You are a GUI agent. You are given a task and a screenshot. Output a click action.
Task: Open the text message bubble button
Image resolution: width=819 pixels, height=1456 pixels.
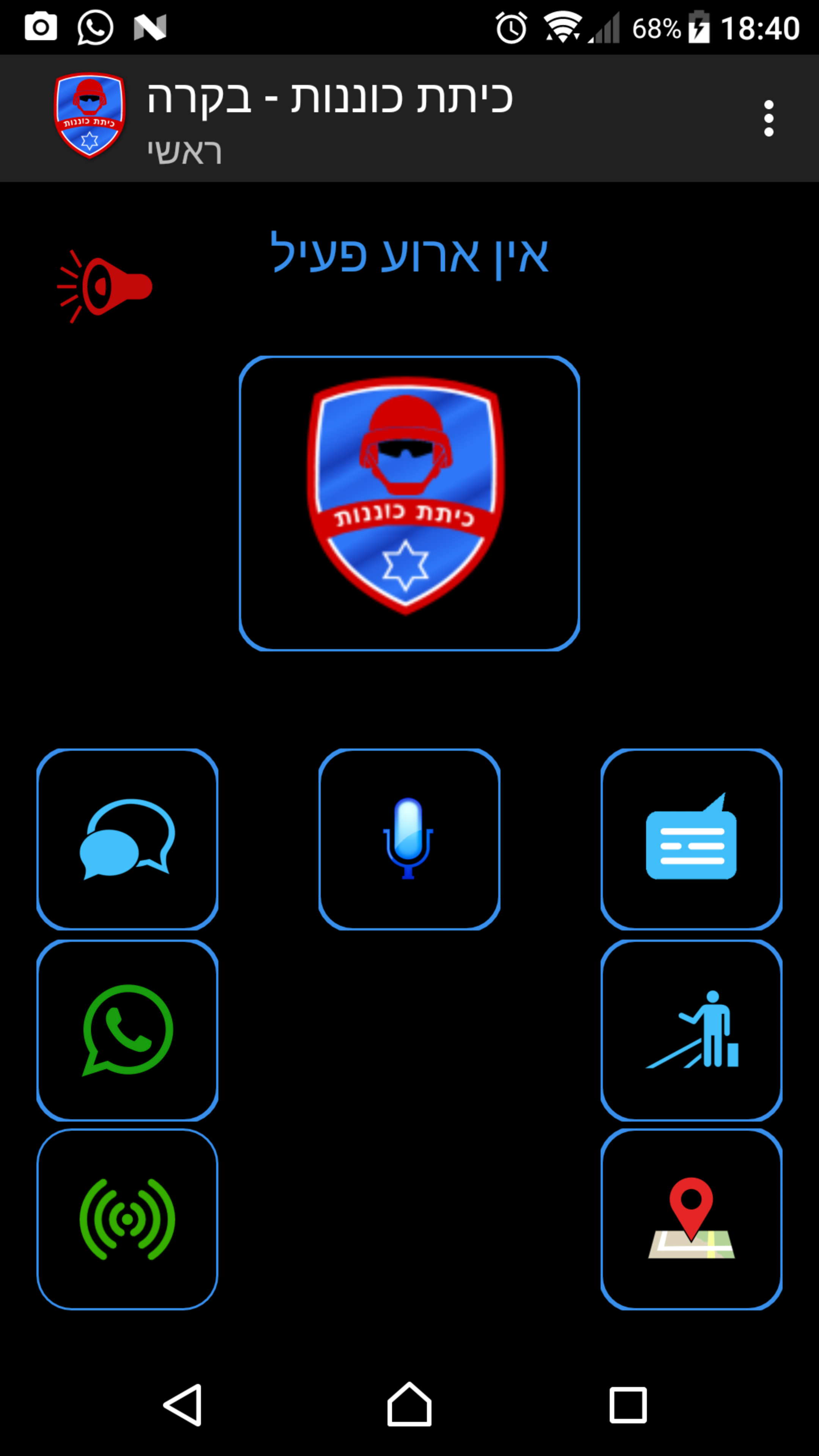tap(691, 839)
